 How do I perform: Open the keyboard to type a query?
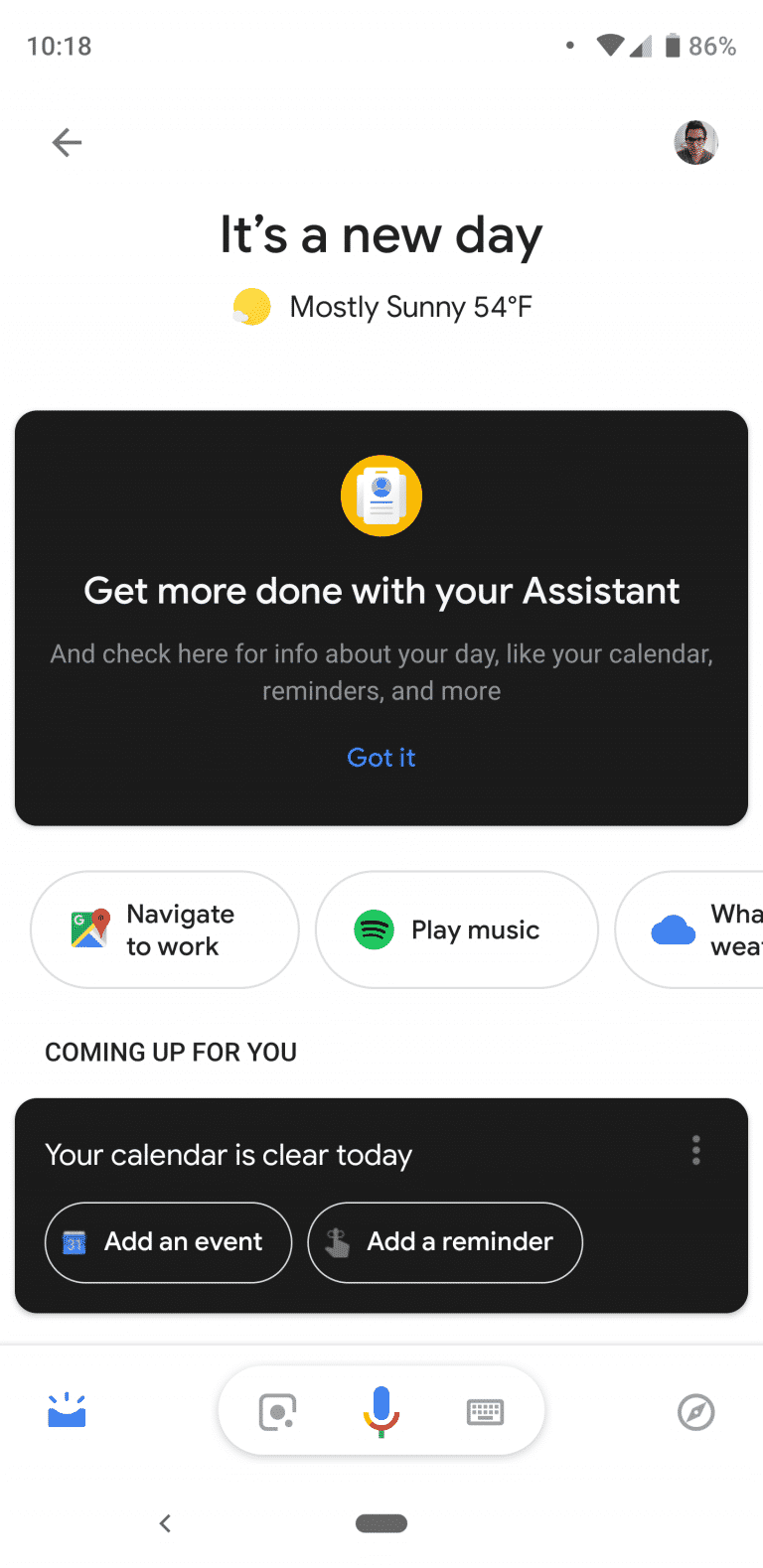click(x=486, y=1412)
